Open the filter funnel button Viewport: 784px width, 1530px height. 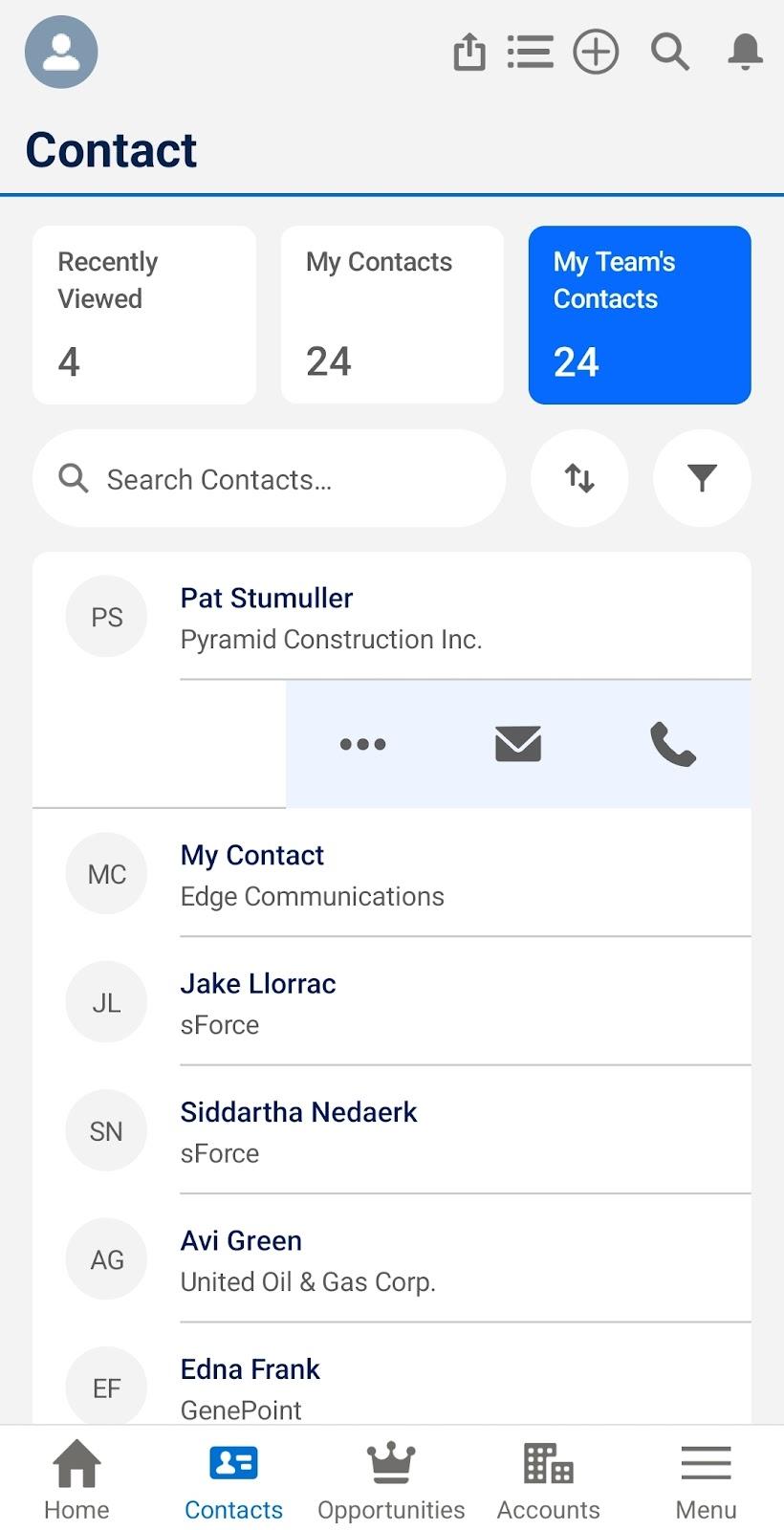[702, 478]
